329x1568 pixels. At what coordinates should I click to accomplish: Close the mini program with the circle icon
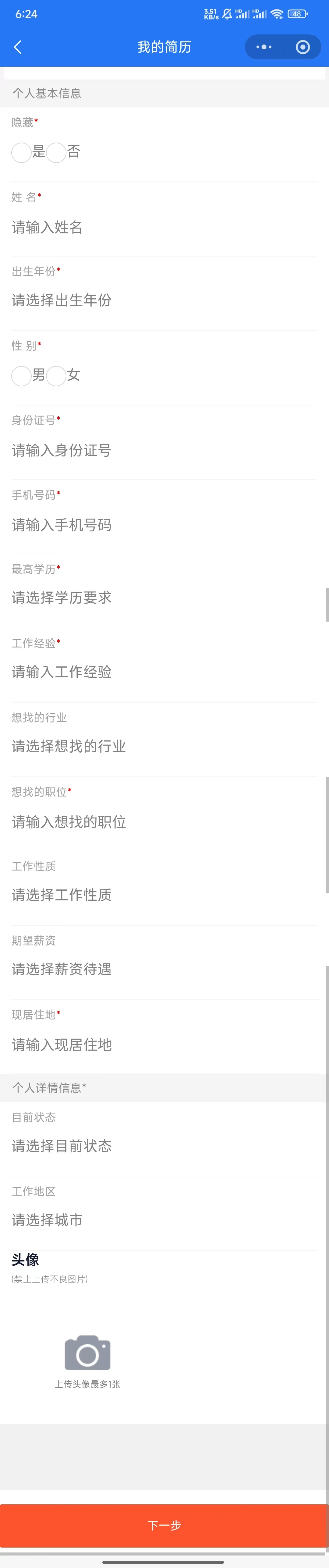pyautogui.click(x=302, y=47)
